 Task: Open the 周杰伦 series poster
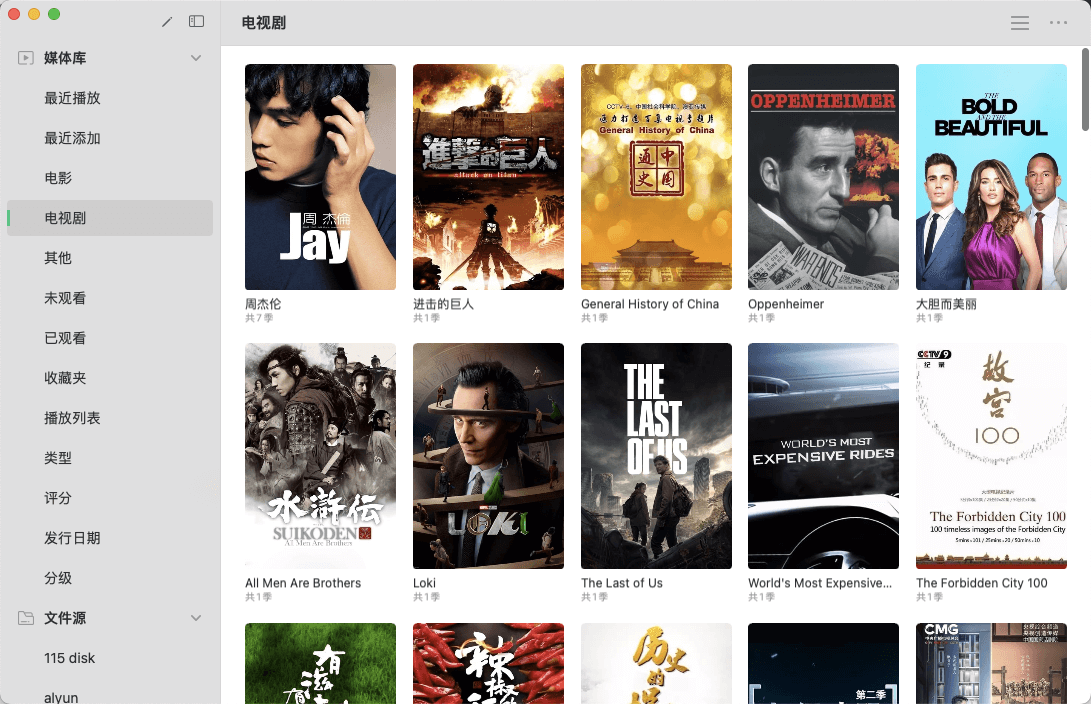tap(320, 177)
